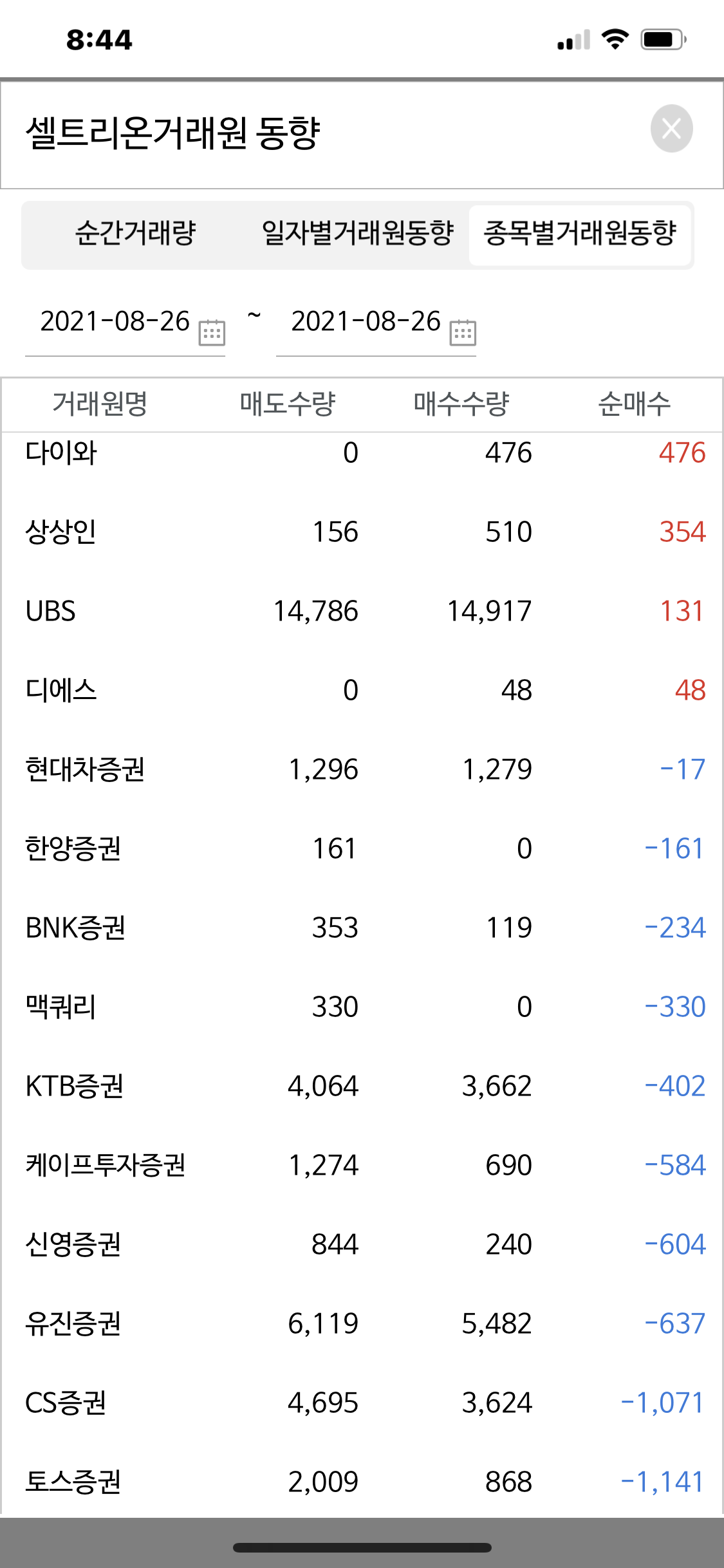This screenshot has width=724, height=1568.
Task: Switch to the 일자별거래원동향 tab
Action: [x=358, y=234]
